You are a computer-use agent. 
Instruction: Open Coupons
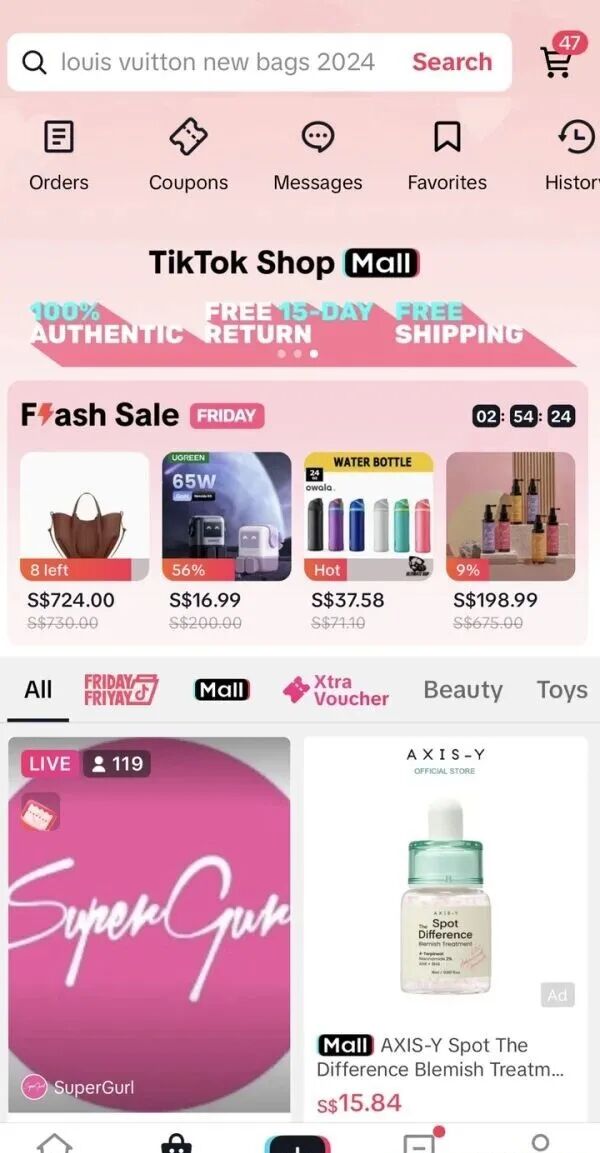click(x=188, y=157)
